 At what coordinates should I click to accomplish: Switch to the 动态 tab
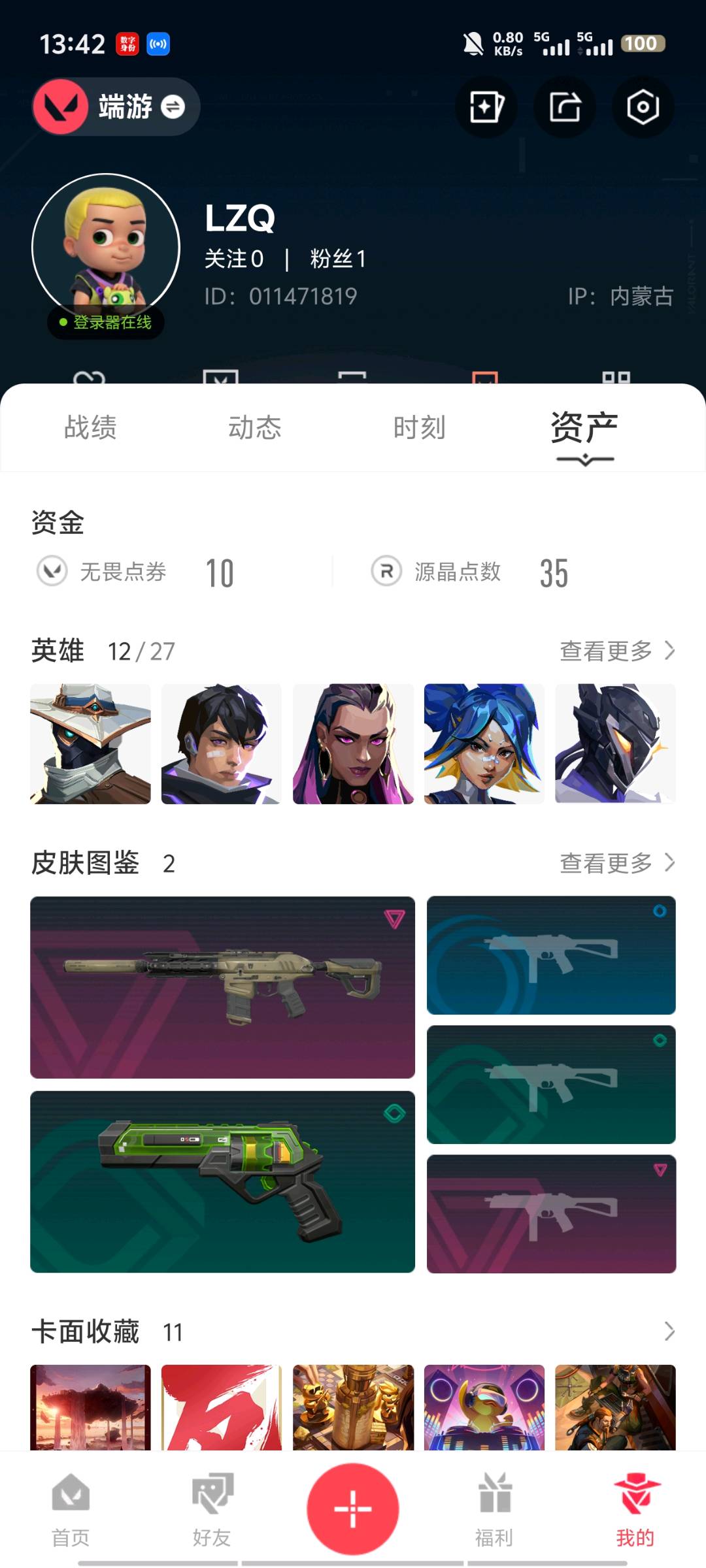tap(254, 428)
